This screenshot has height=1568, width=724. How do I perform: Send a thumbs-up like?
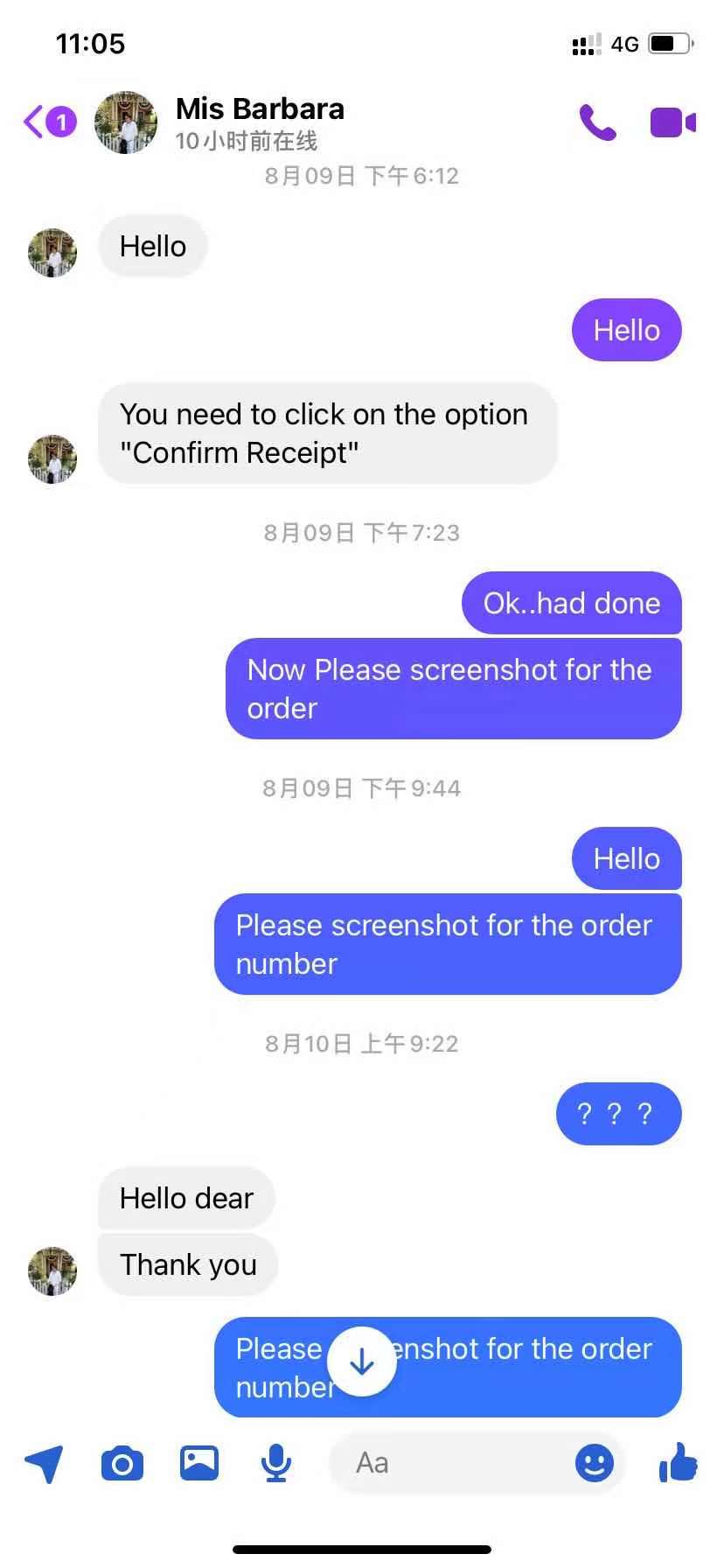[x=678, y=1463]
